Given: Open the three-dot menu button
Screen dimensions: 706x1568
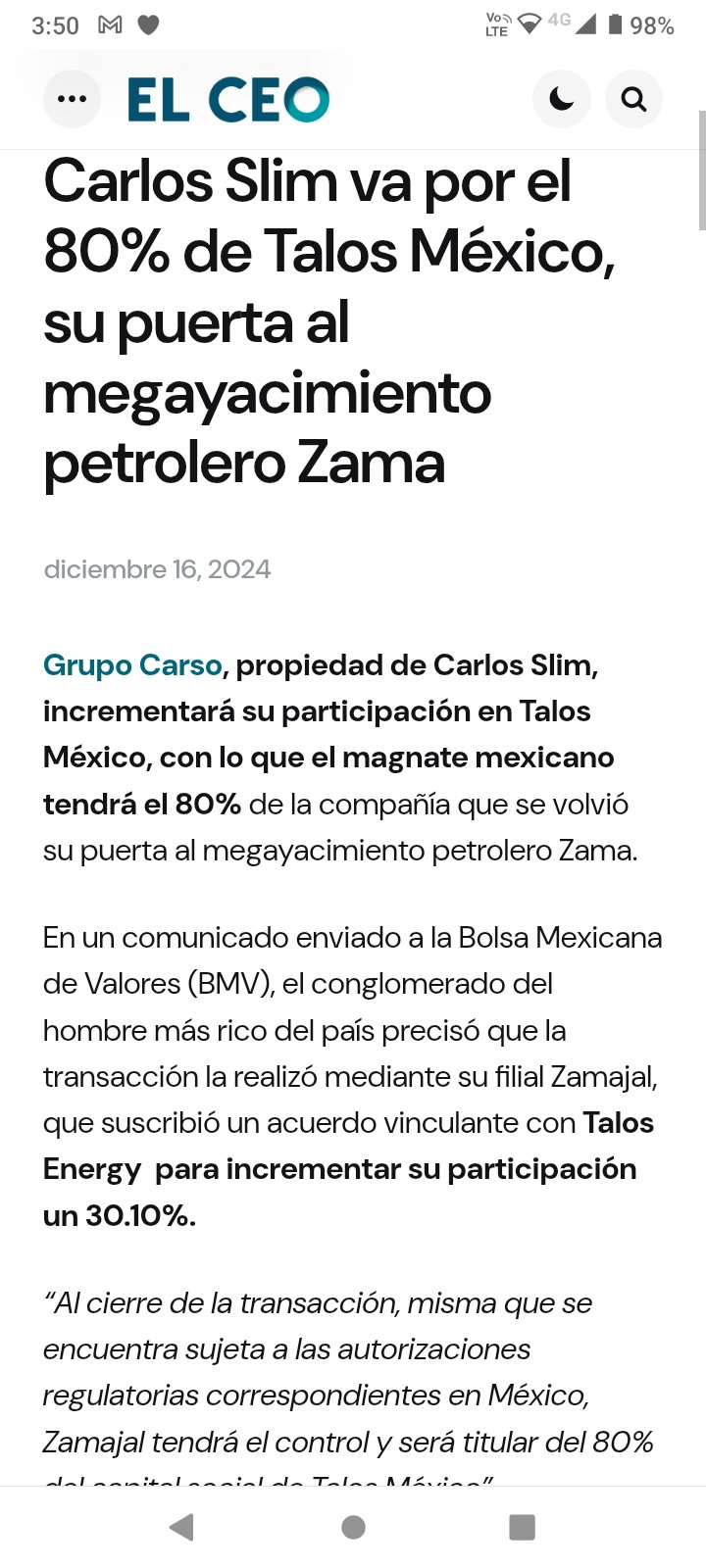Looking at the screenshot, I should point(73,99).
